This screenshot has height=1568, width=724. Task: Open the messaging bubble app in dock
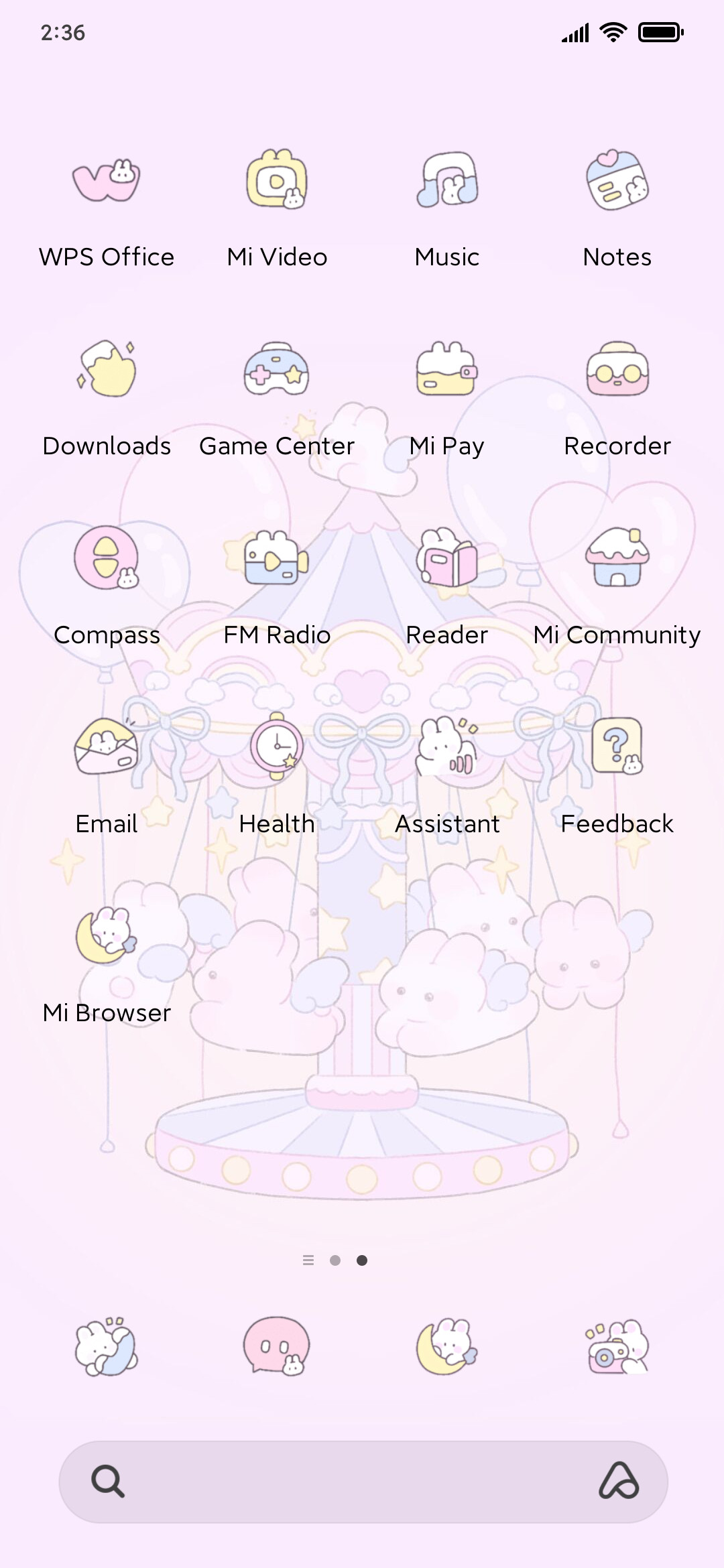tap(277, 1347)
